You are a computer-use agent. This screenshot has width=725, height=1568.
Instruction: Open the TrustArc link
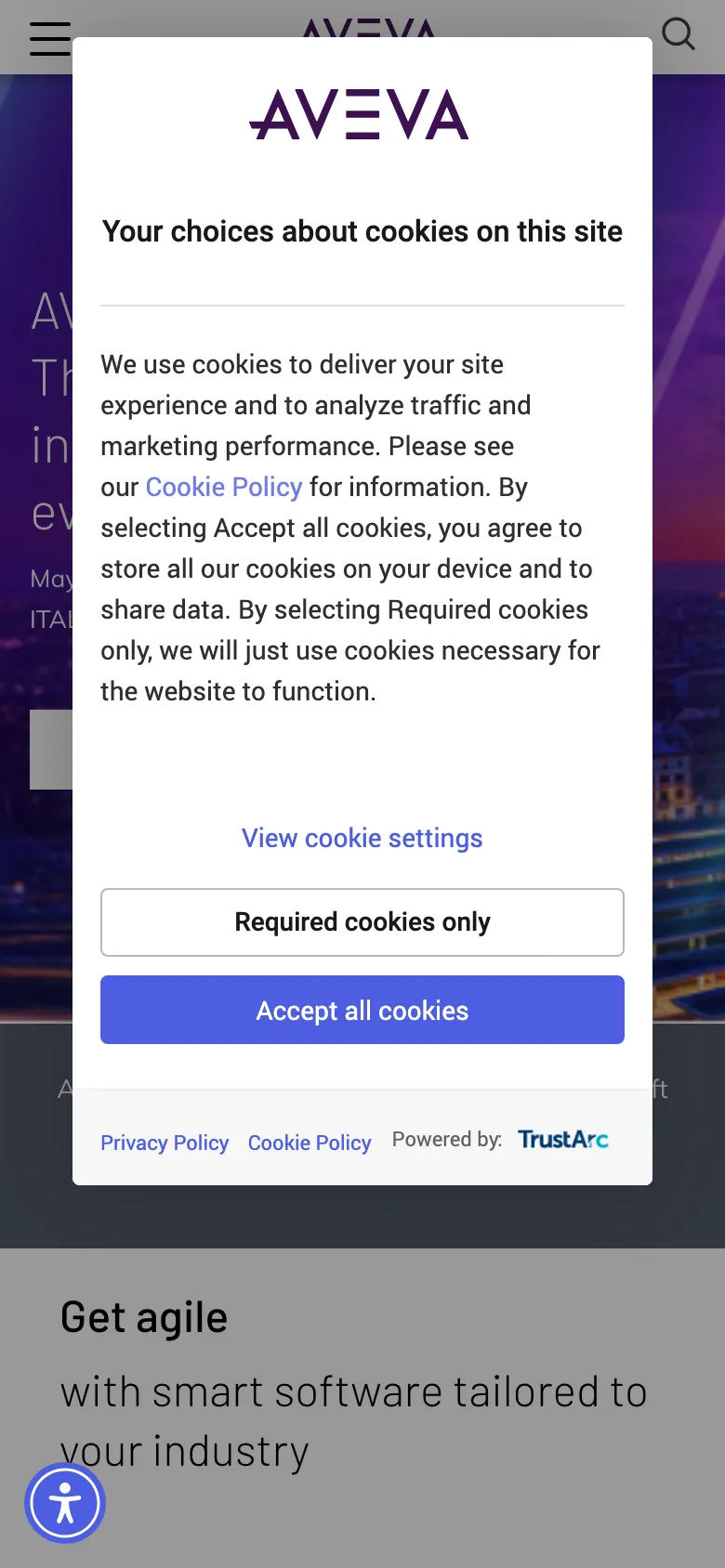[x=563, y=1140]
